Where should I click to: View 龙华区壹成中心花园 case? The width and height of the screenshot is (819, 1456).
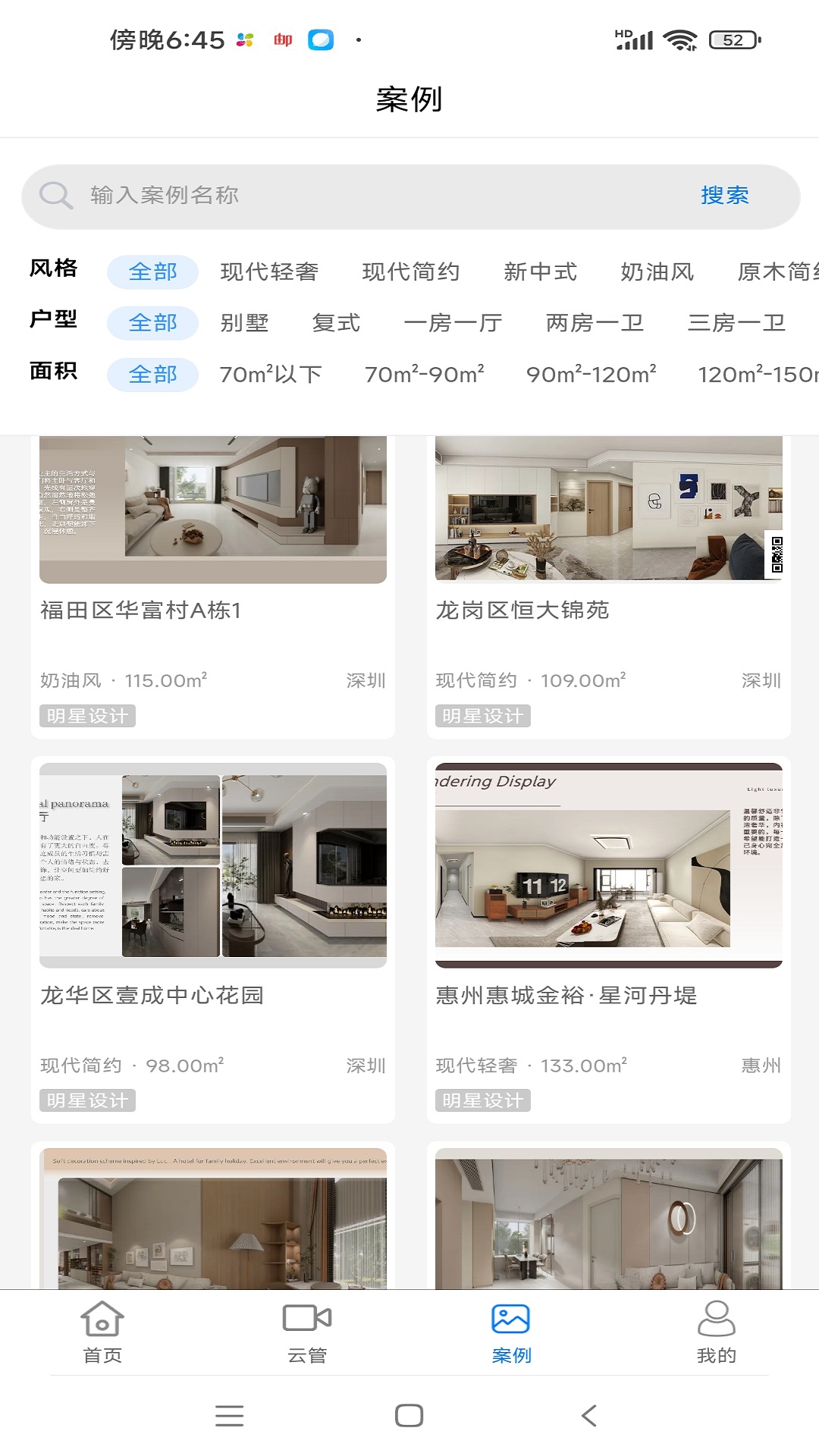click(x=213, y=939)
